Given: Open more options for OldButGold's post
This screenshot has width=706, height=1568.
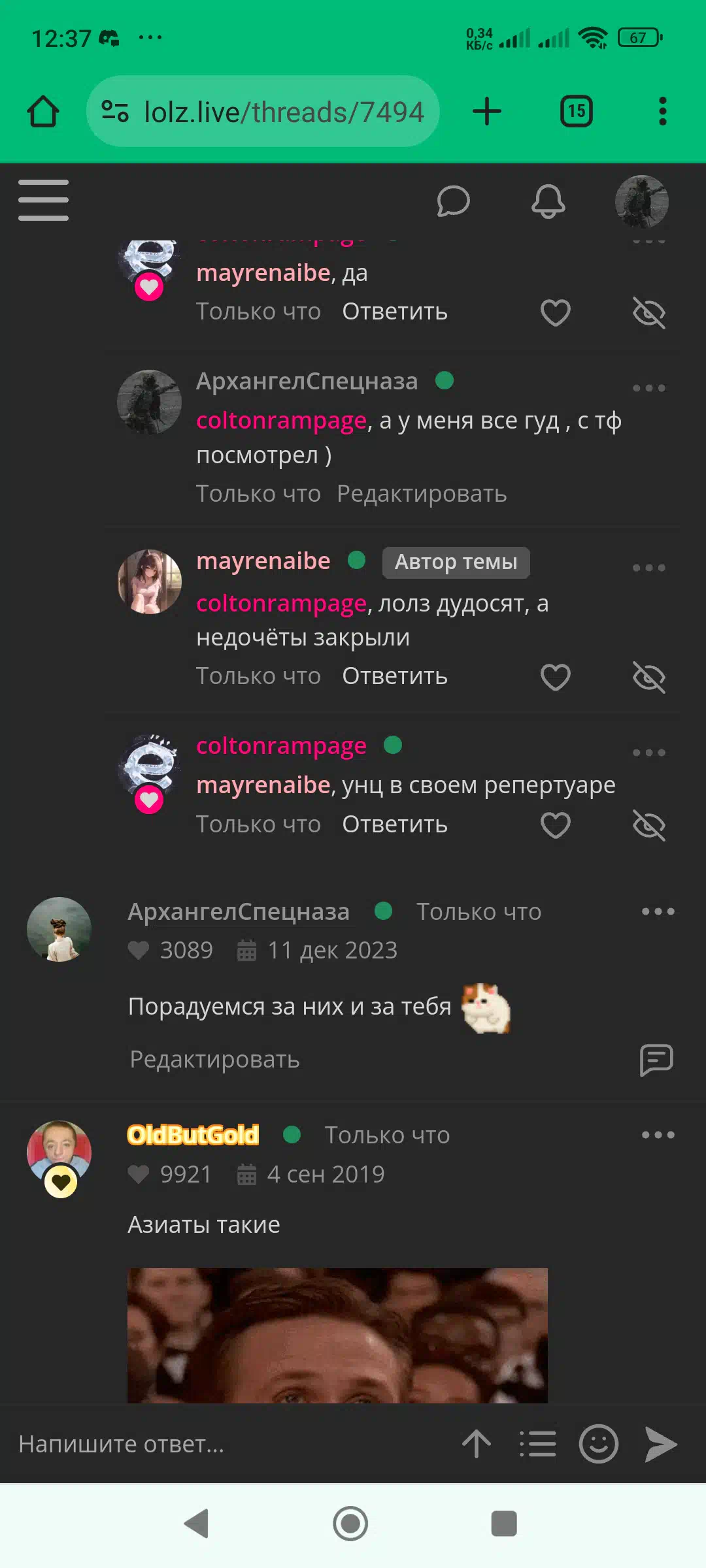Looking at the screenshot, I should tap(658, 1135).
